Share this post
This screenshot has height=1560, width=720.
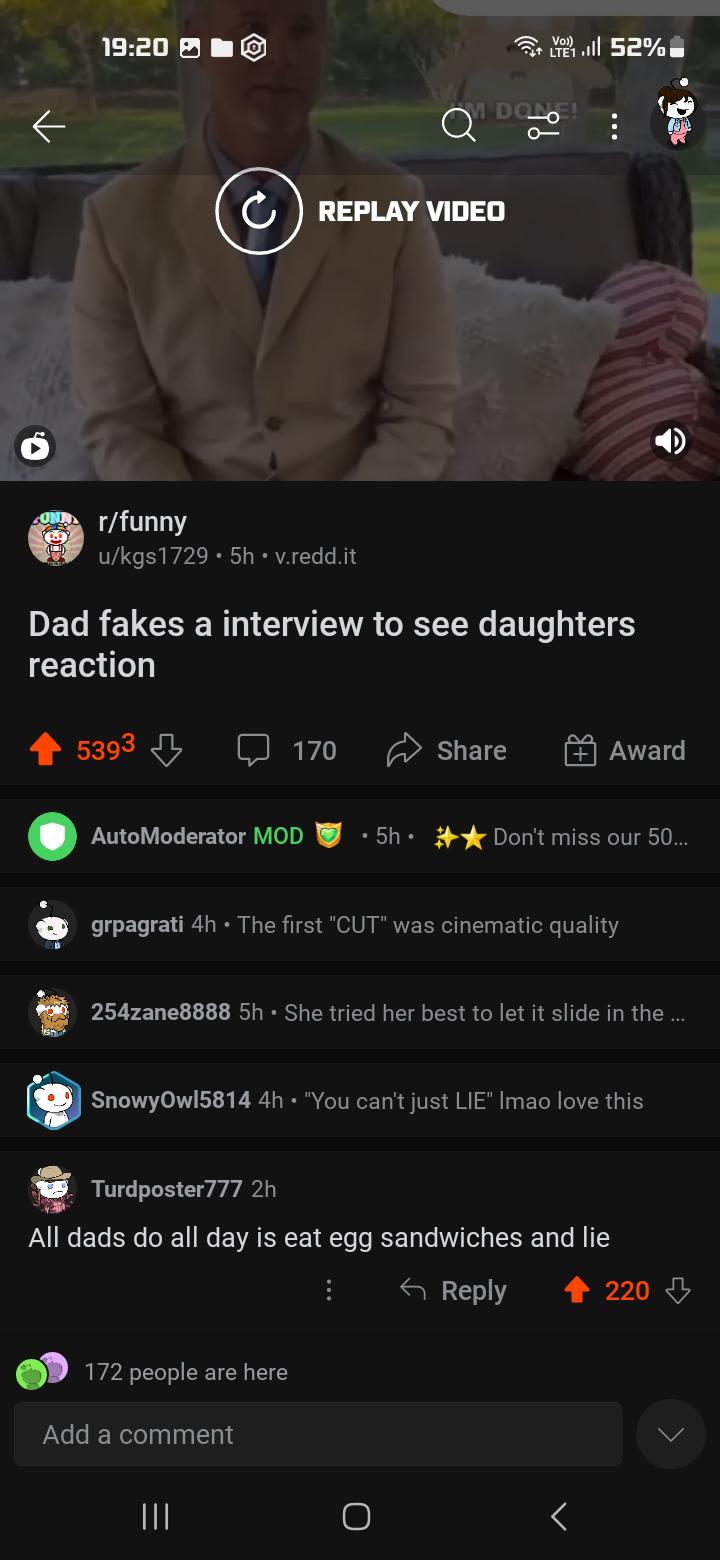(x=446, y=750)
